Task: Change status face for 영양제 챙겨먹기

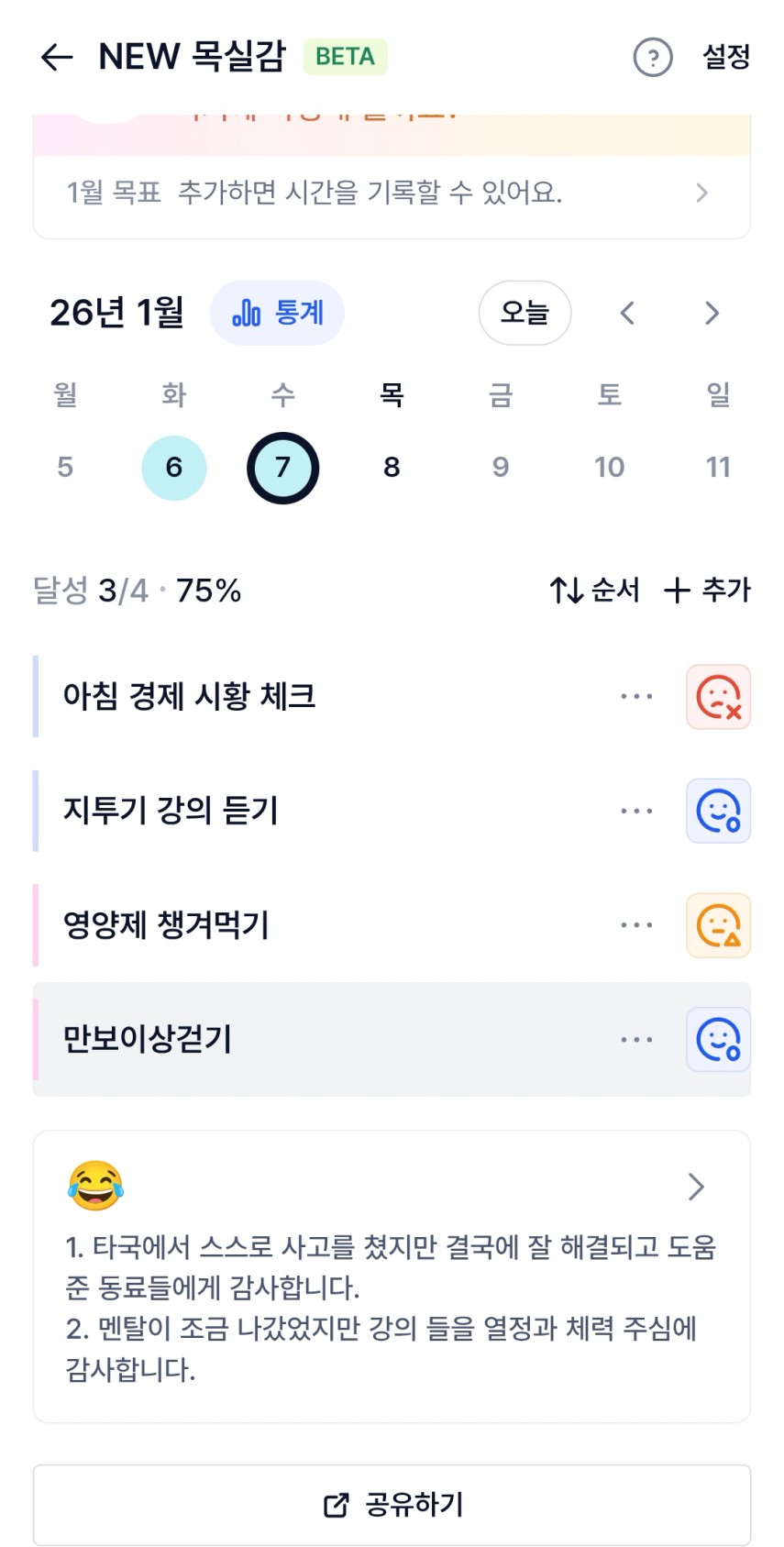Action: 718,925
